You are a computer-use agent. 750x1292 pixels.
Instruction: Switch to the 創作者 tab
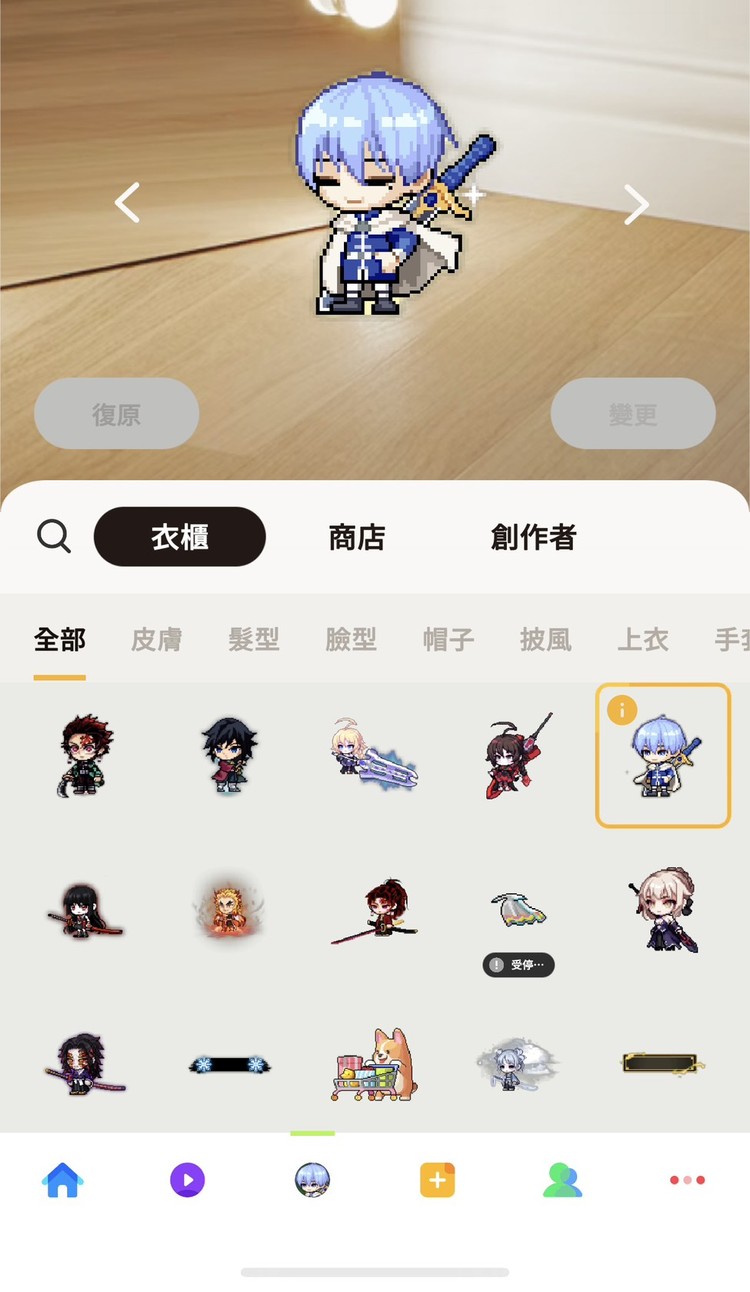[534, 536]
